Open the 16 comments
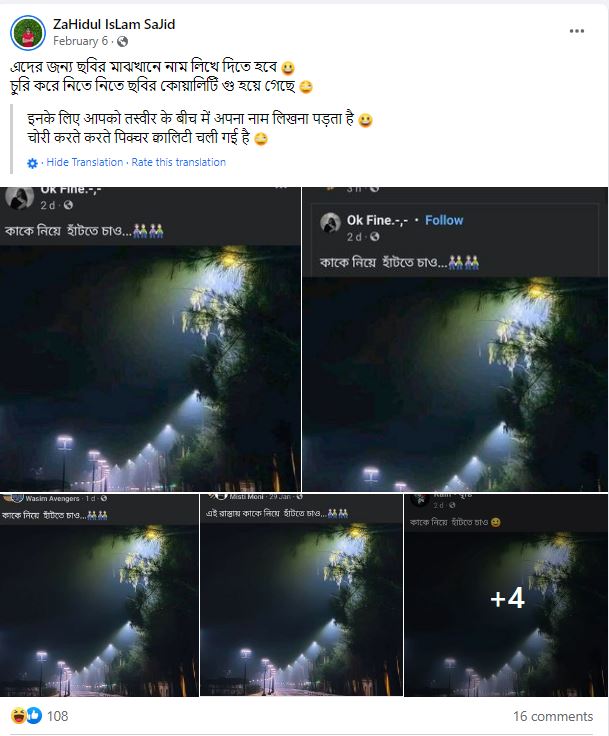The width and height of the screenshot is (609, 736). (552, 716)
